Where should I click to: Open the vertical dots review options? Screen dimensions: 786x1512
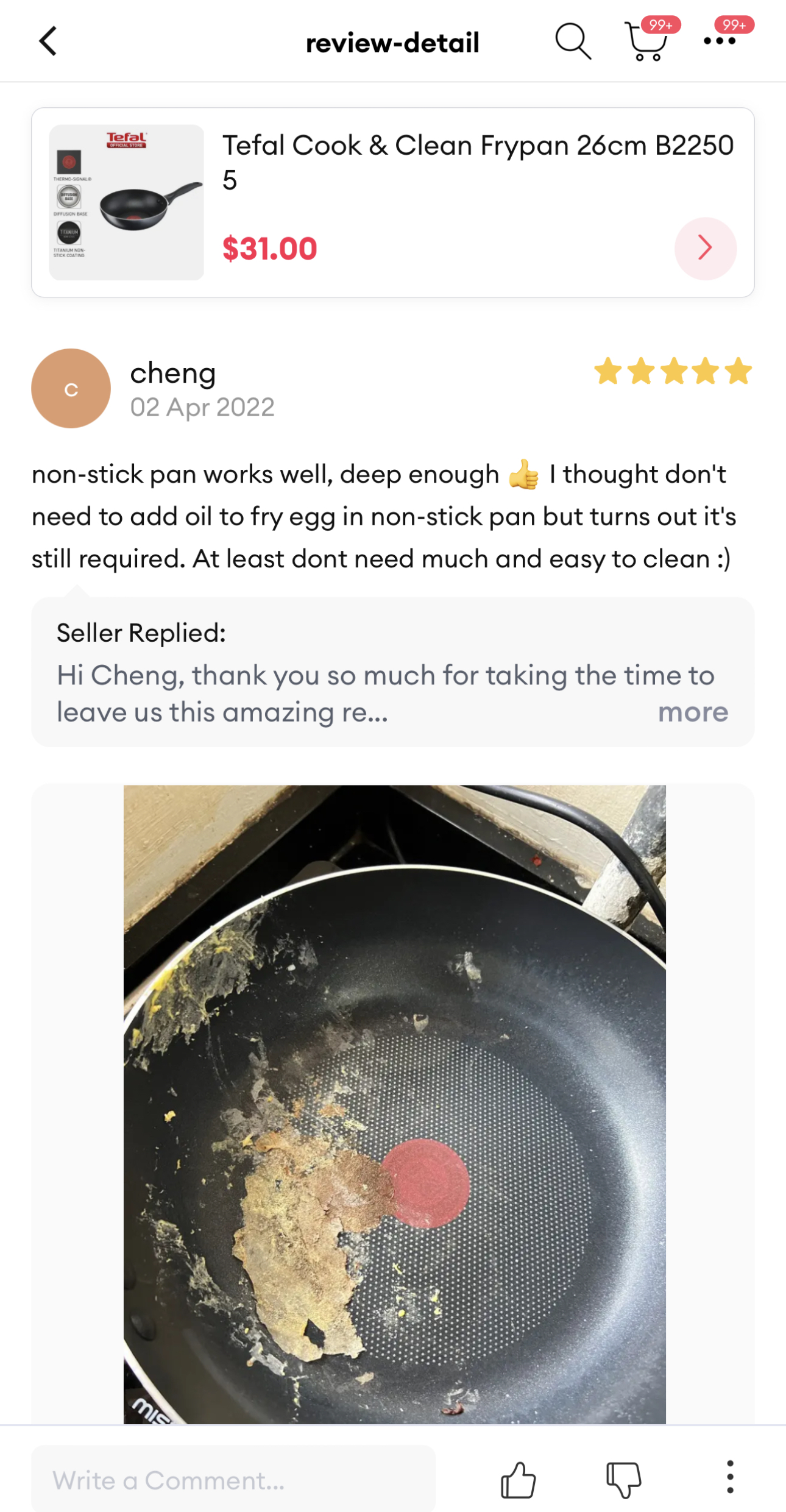(729, 1477)
